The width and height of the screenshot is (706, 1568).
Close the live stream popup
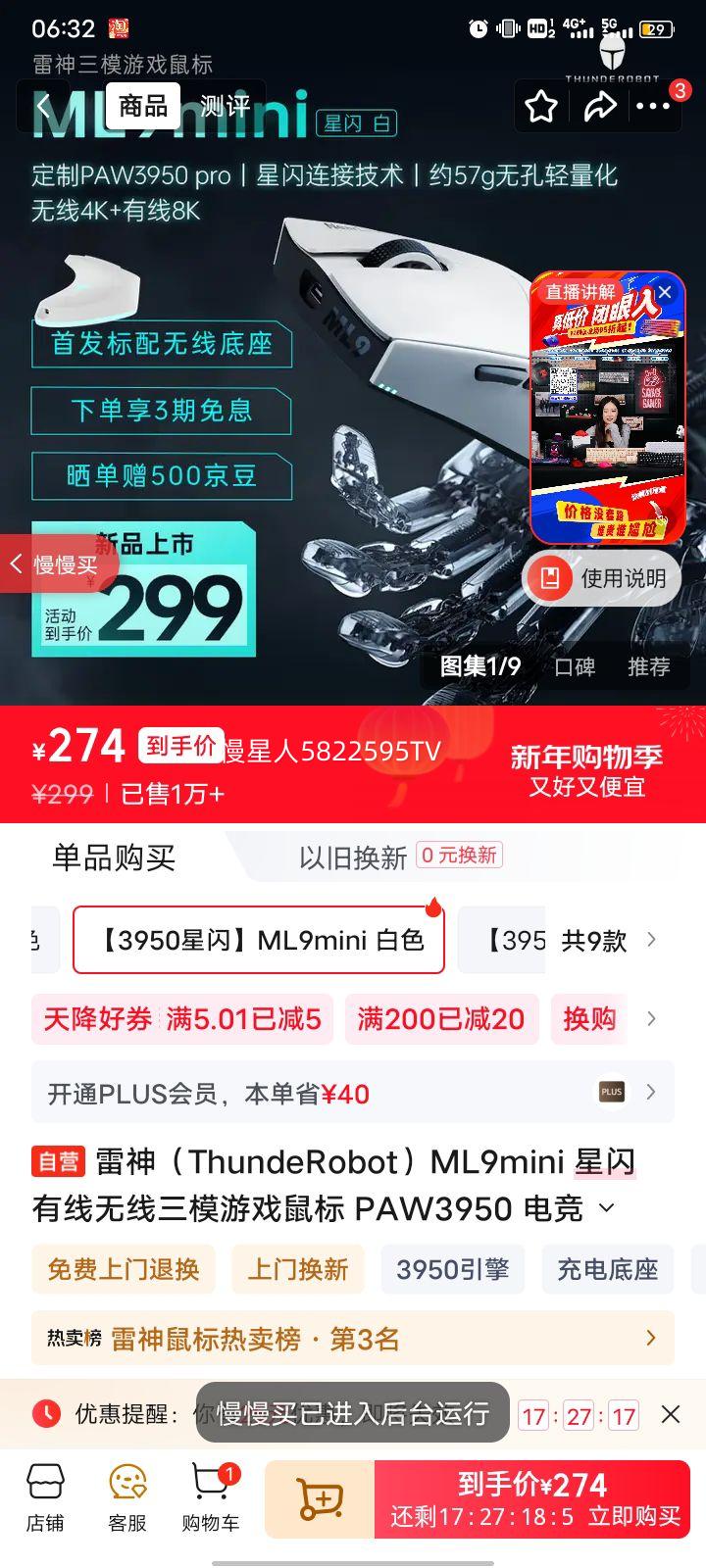[666, 291]
